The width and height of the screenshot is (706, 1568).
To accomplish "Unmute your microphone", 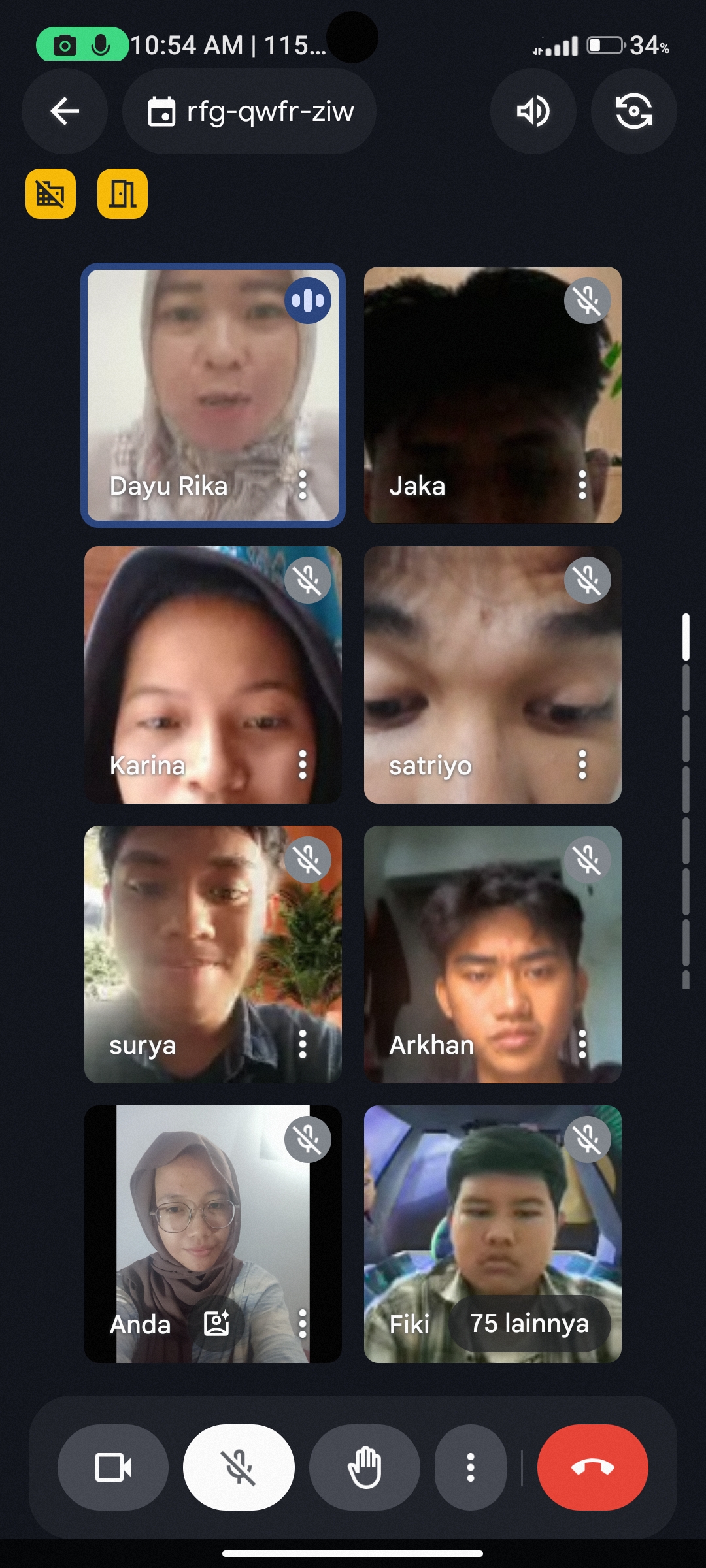I will pos(239,1467).
